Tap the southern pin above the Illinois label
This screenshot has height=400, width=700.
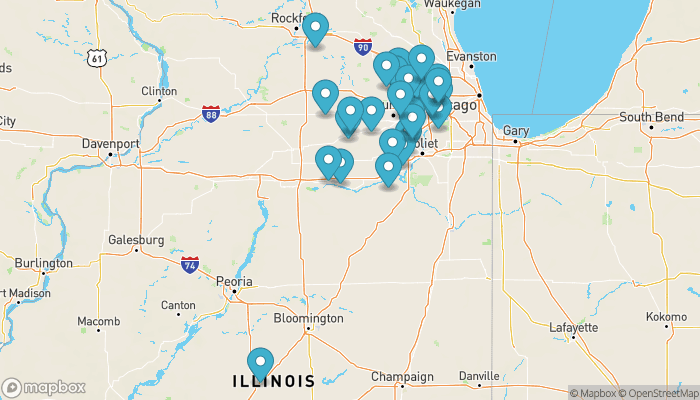pyautogui.click(x=261, y=364)
